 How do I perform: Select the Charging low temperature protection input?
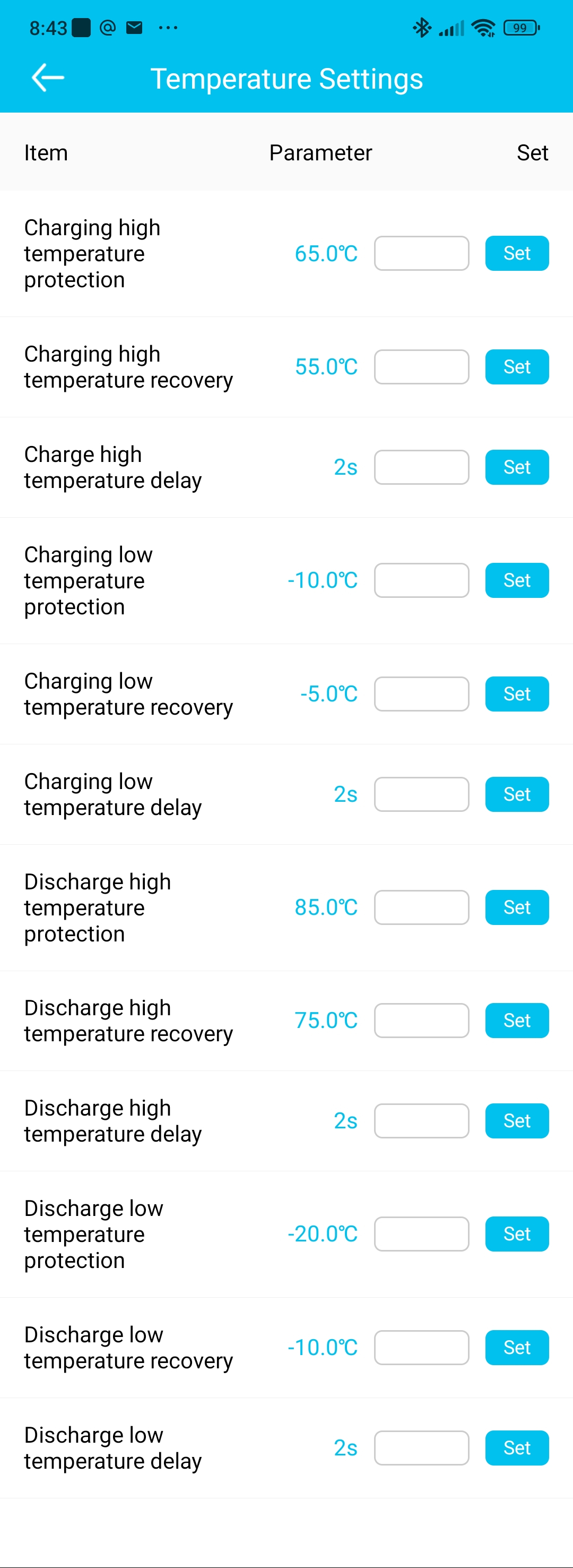(x=421, y=581)
